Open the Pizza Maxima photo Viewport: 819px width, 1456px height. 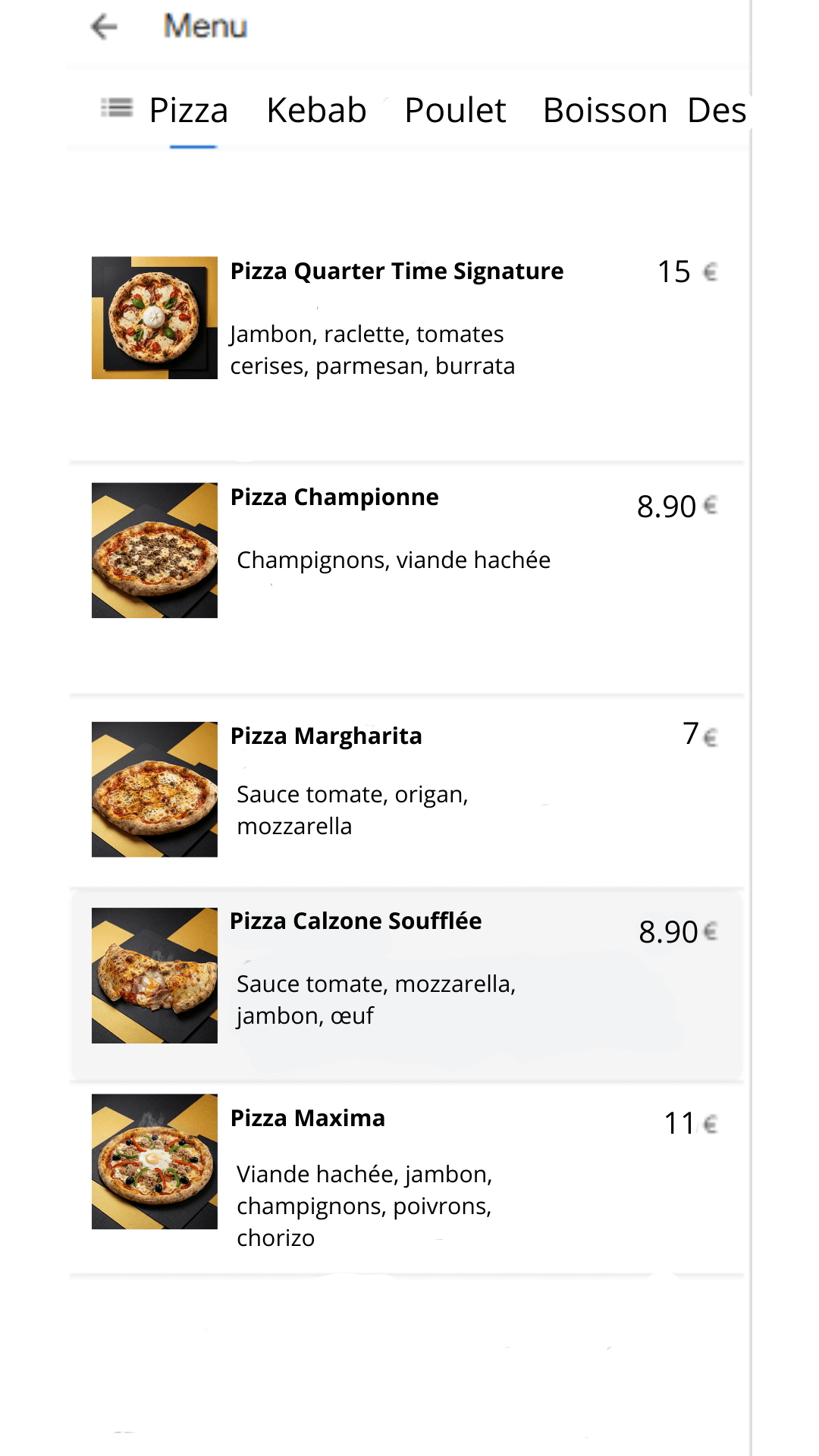pos(154,1169)
